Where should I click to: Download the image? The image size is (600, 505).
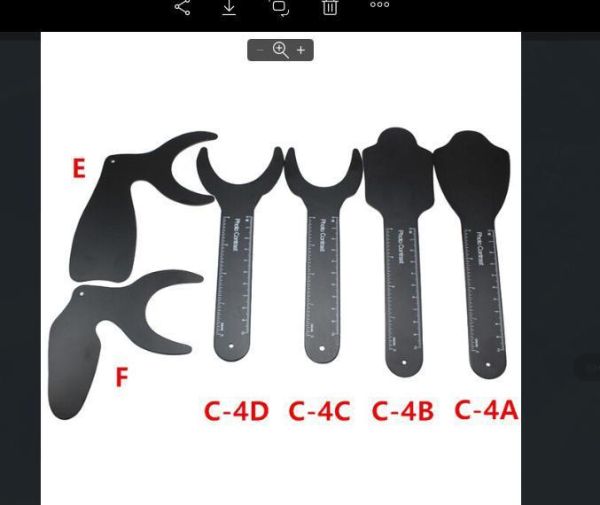tap(229, 7)
